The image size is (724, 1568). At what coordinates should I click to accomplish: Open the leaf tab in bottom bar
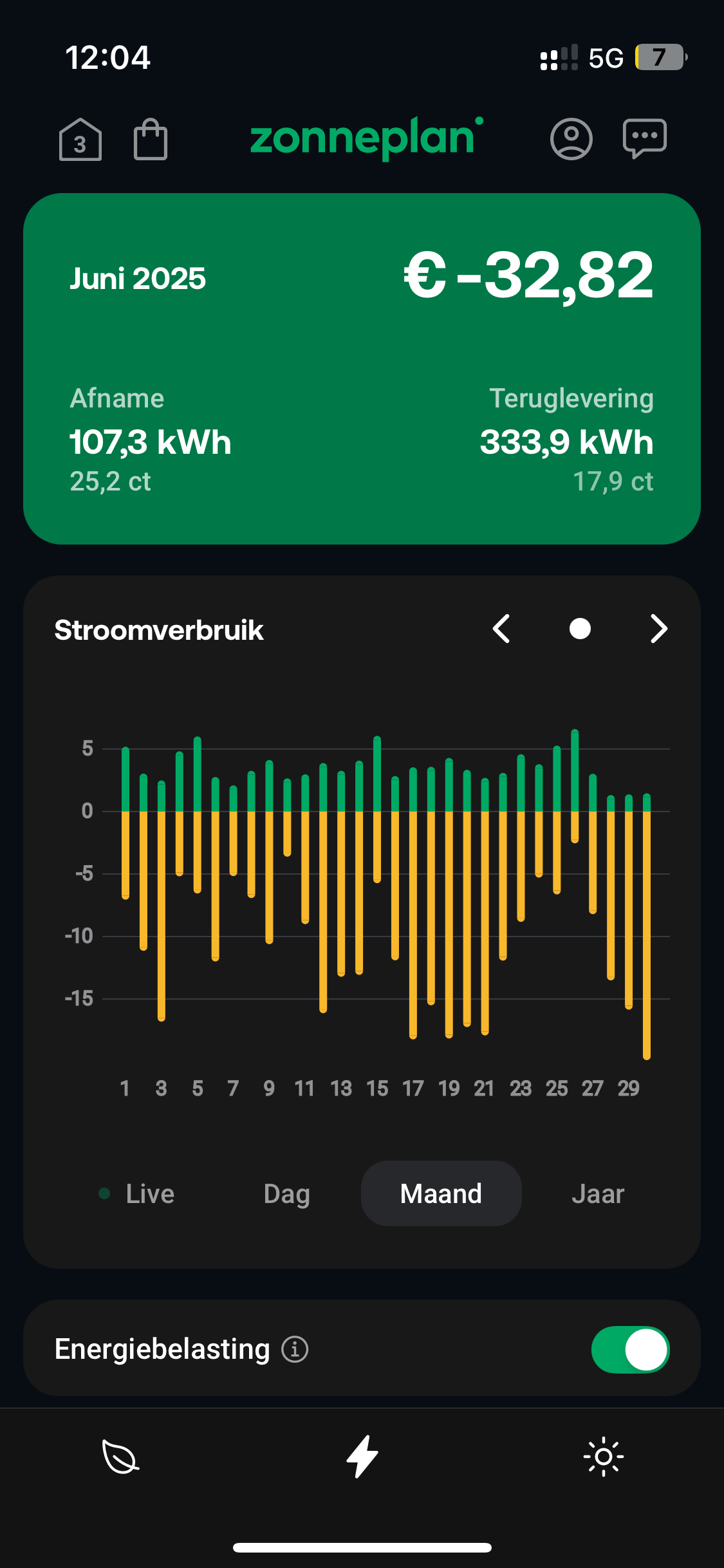coord(121,1457)
